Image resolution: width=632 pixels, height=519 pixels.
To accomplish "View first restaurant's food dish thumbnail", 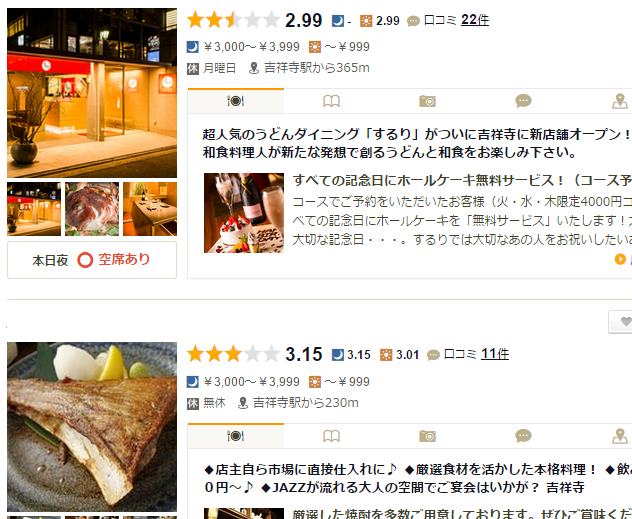I will pos(92,209).
